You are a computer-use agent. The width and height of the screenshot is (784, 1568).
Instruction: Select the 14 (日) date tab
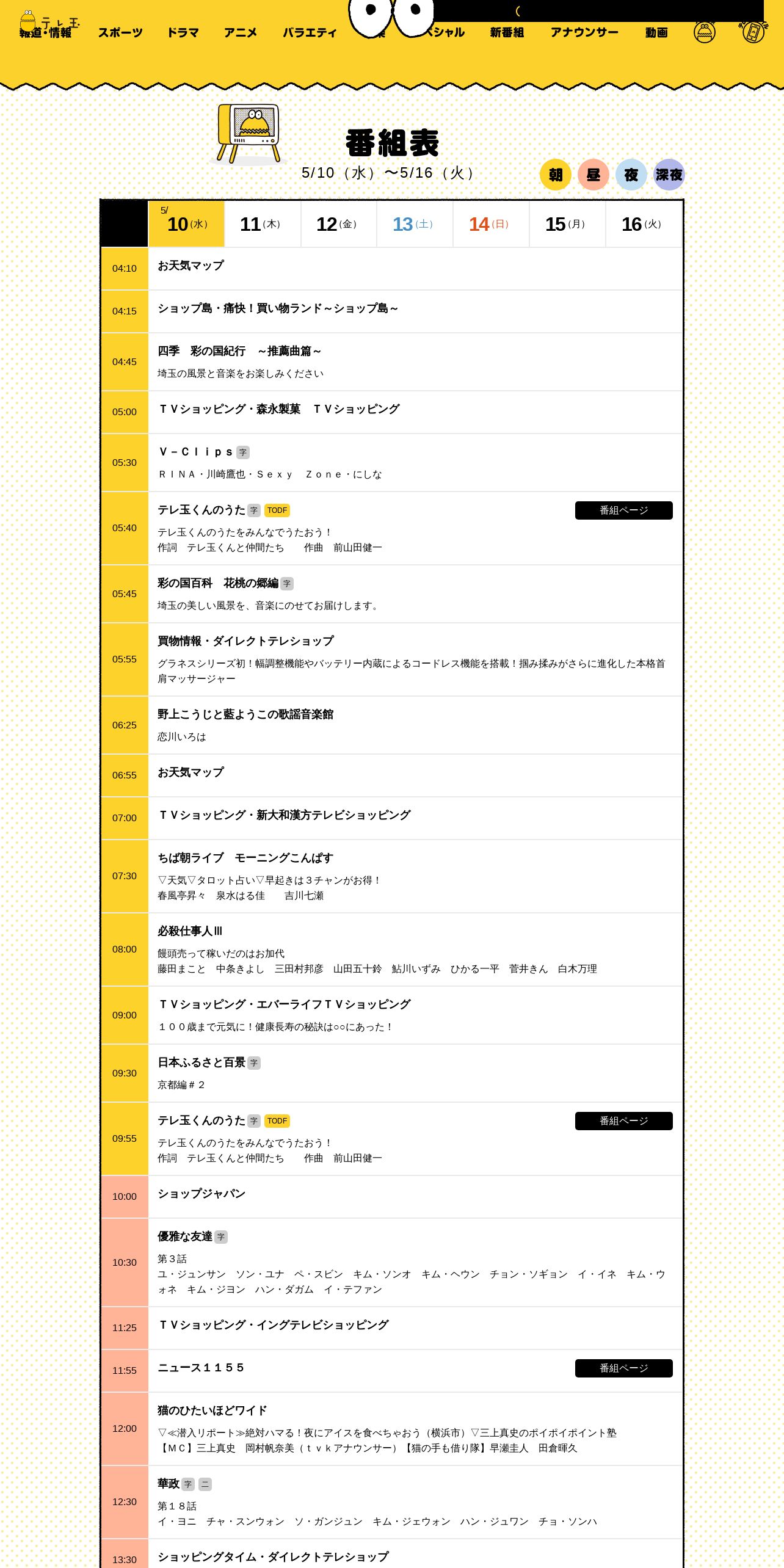[x=492, y=224]
